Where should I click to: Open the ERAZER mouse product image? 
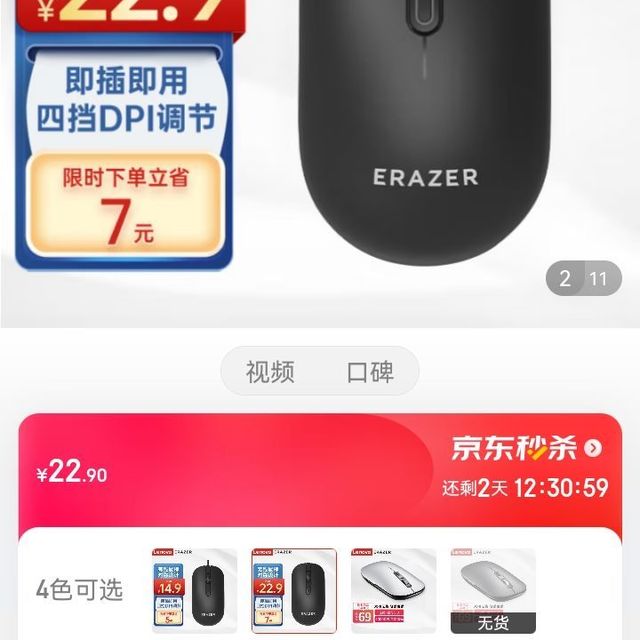tap(425, 150)
